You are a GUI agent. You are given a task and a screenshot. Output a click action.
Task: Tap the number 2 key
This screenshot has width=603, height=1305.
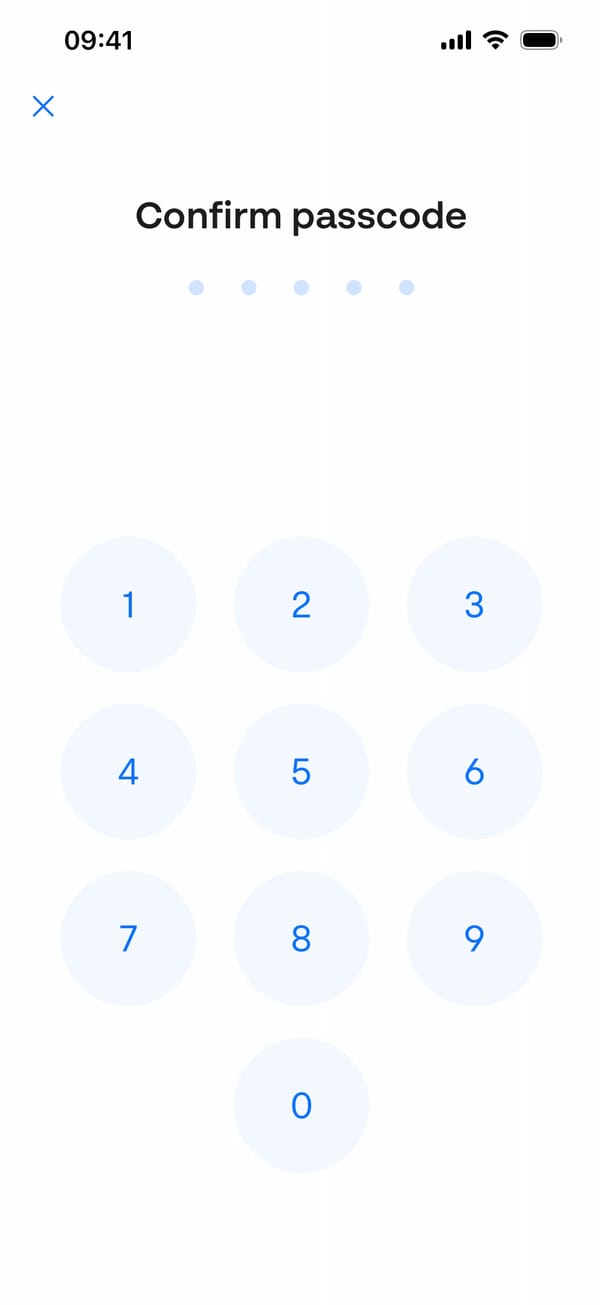[x=301, y=604]
